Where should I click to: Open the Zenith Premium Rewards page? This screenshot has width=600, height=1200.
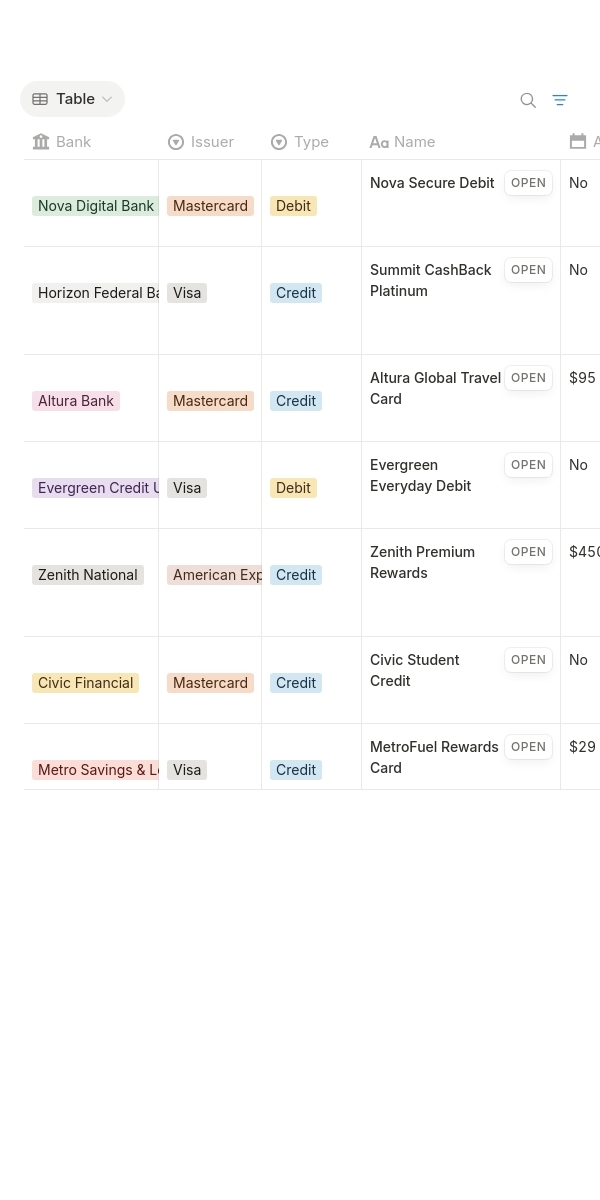(x=528, y=552)
